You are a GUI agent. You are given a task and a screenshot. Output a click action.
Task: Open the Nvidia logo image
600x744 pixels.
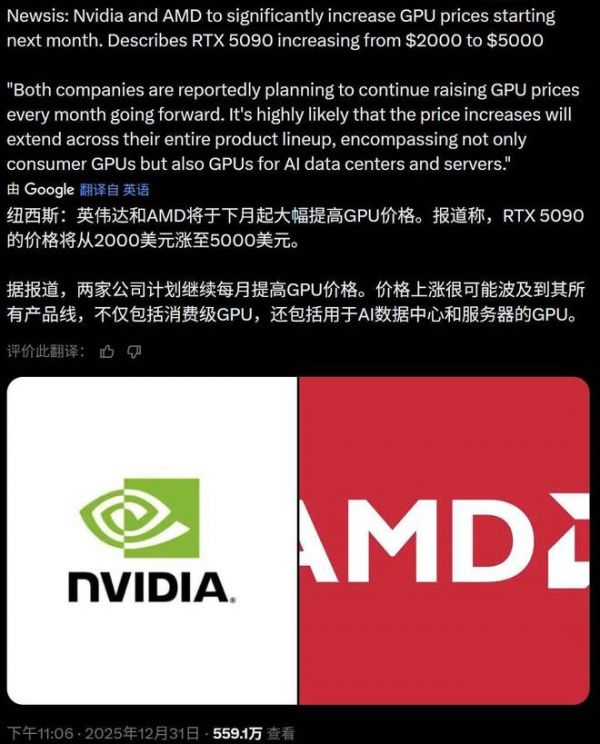[x=152, y=544]
